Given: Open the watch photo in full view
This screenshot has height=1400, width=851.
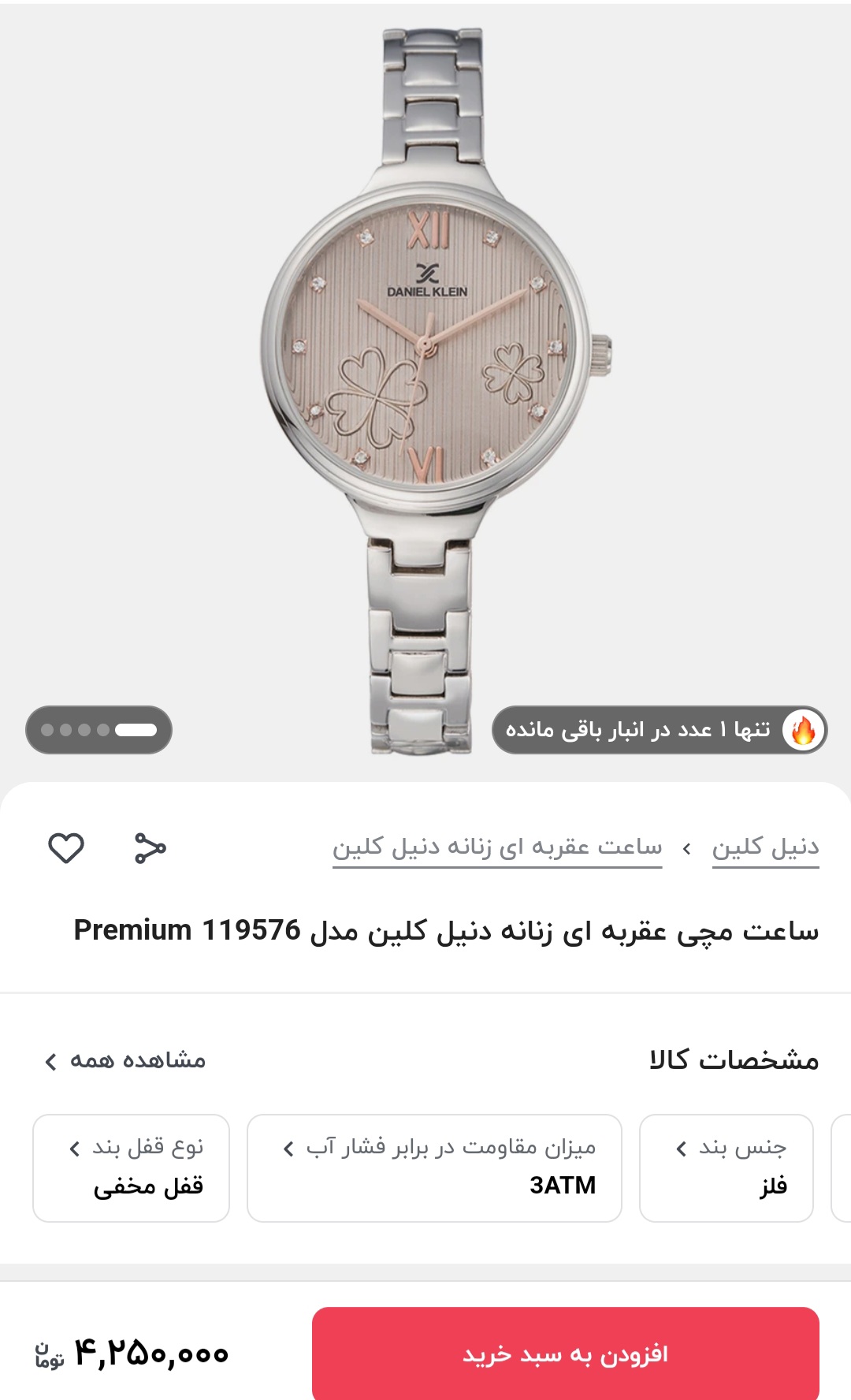Looking at the screenshot, I should (429, 355).
